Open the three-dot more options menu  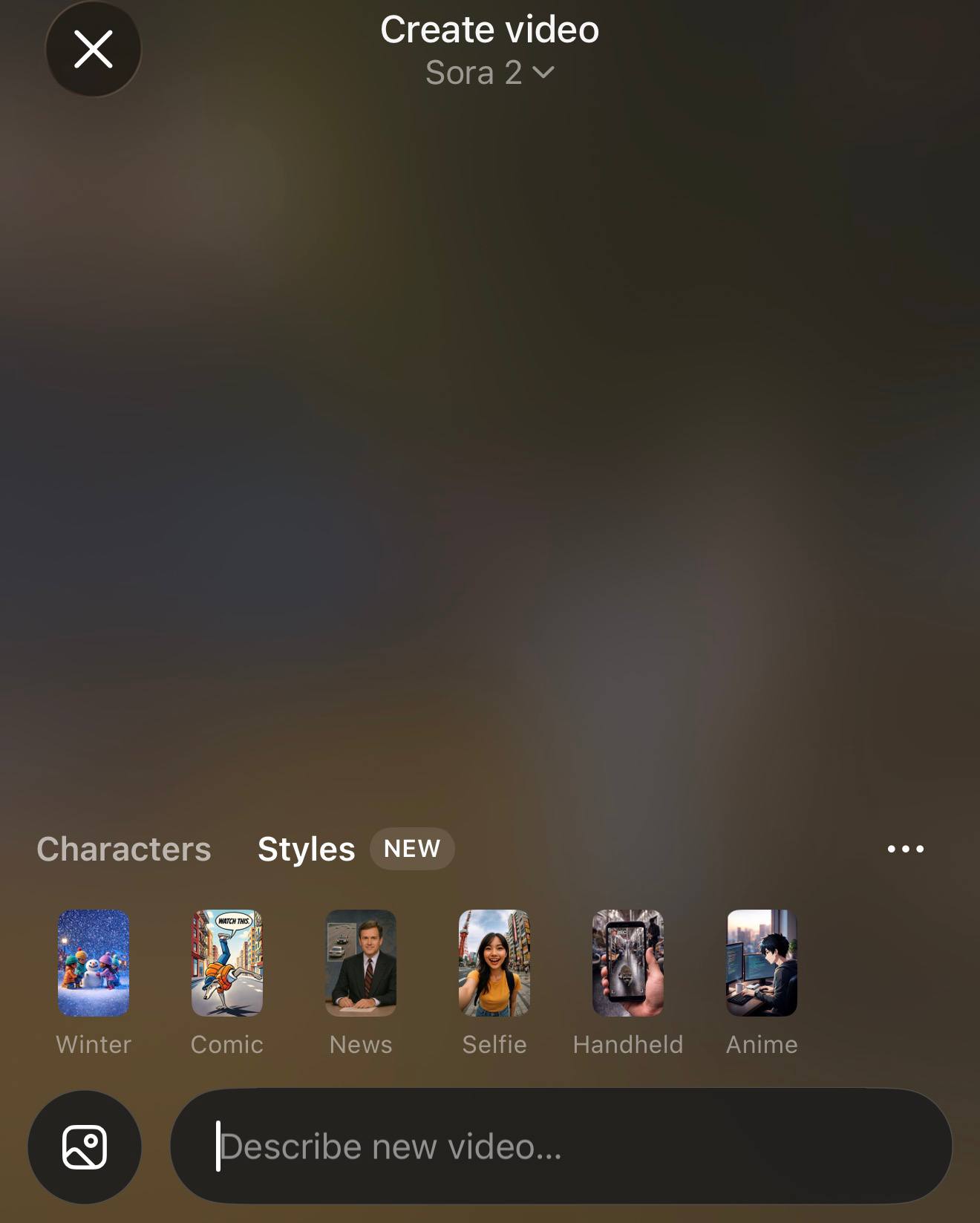(905, 849)
